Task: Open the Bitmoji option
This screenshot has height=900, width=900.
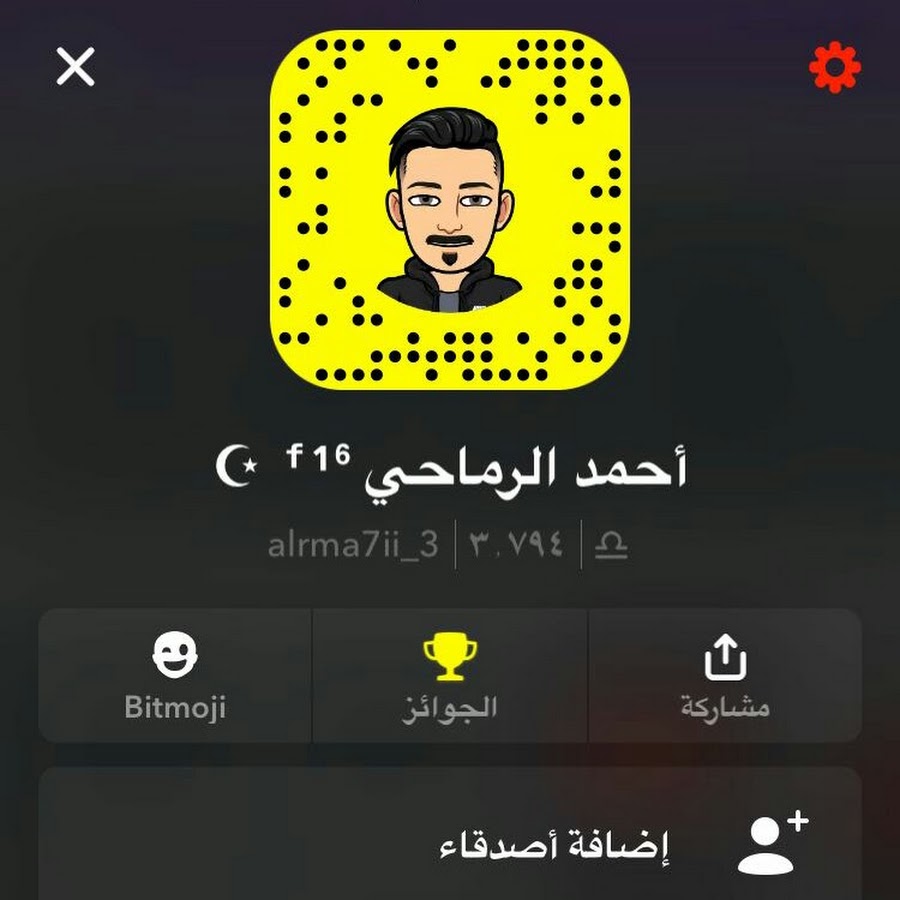Action: coord(175,676)
